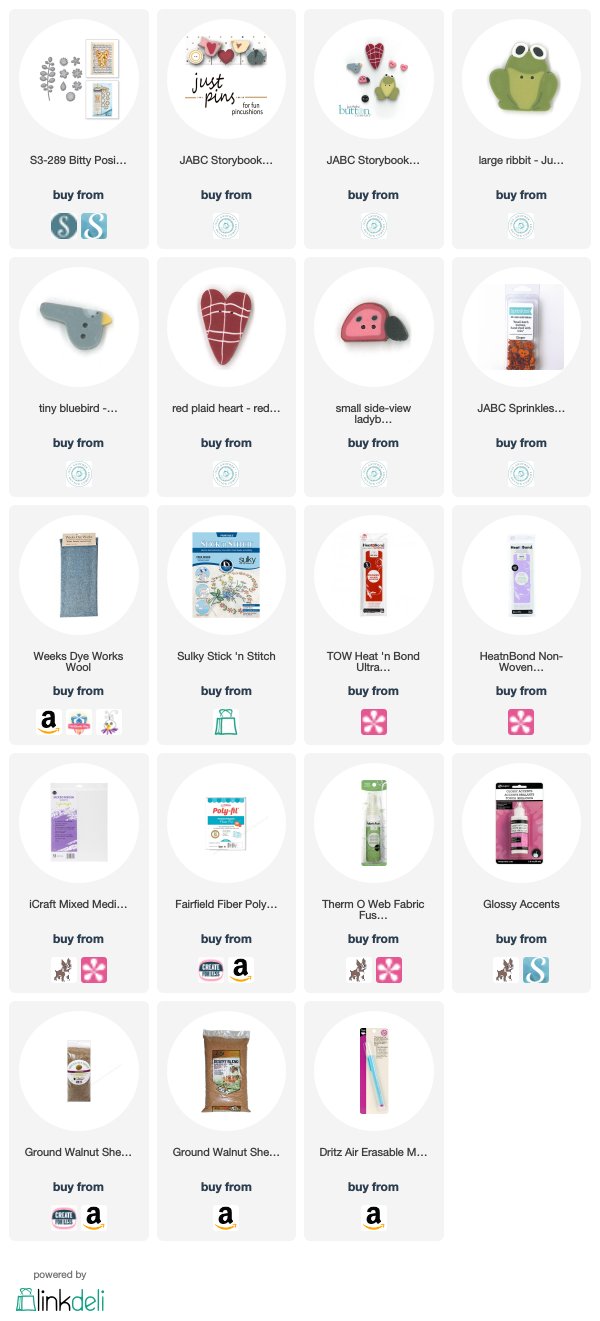Open the store icon under Sulky Stick 'n Stitch
Screen dimensions: 600x1321
tap(226, 722)
